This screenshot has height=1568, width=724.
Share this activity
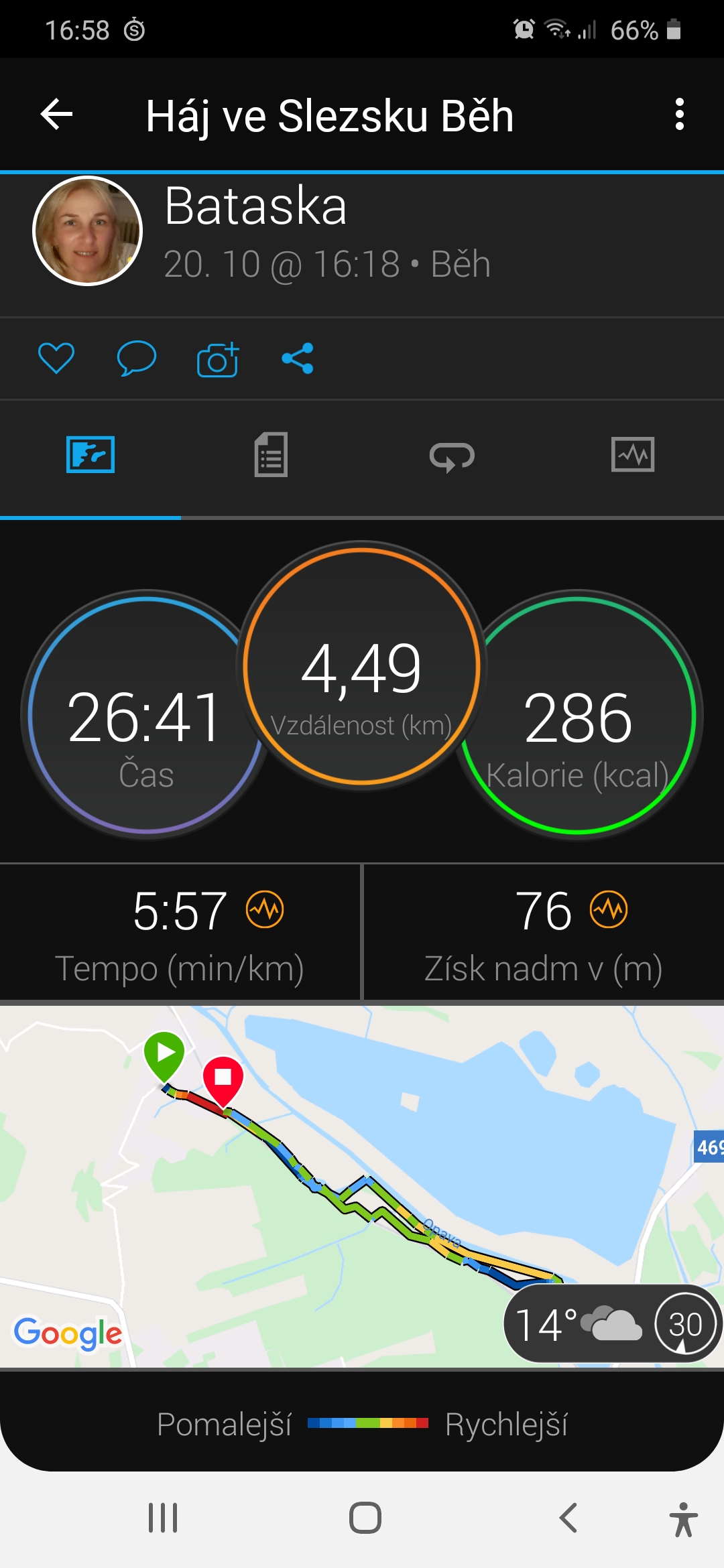point(298,358)
